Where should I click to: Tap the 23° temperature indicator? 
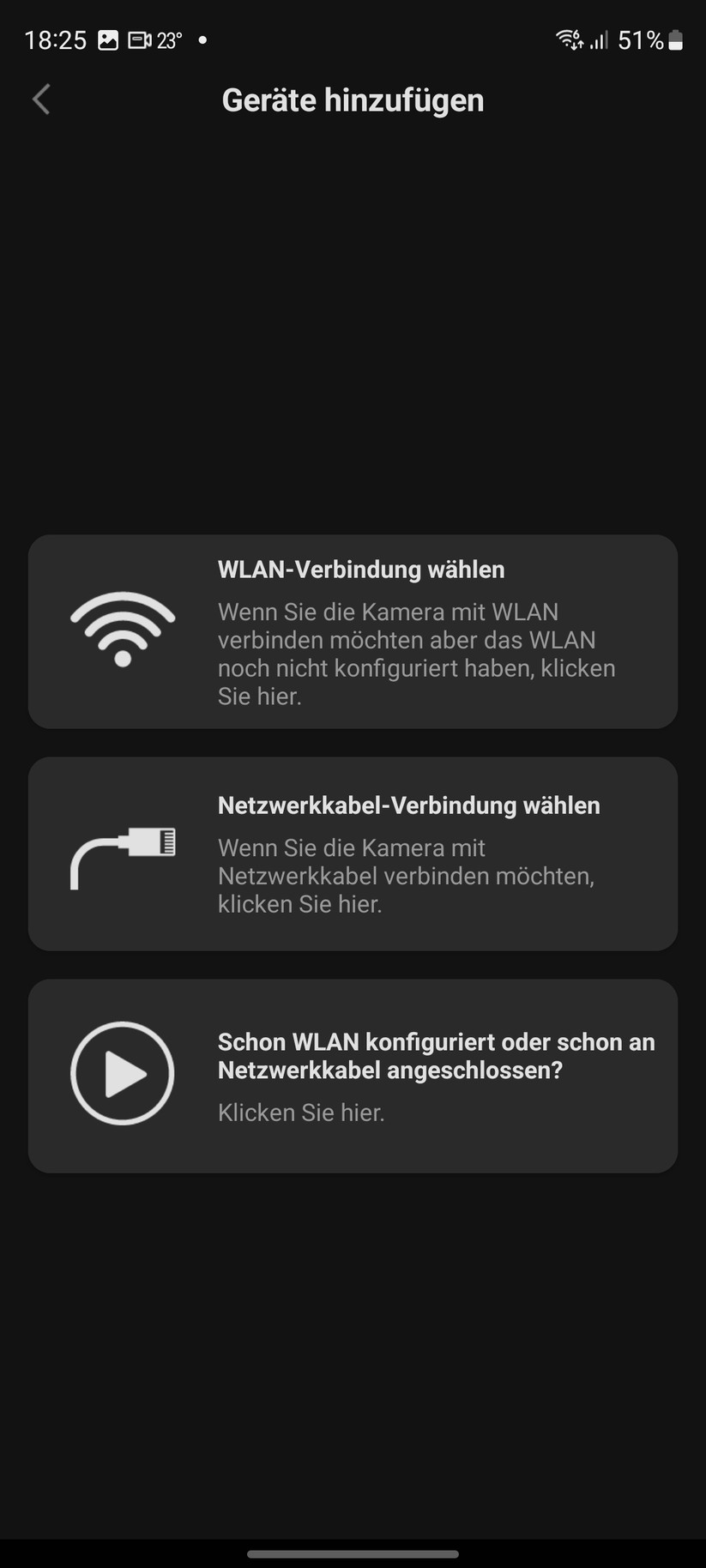[171, 39]
